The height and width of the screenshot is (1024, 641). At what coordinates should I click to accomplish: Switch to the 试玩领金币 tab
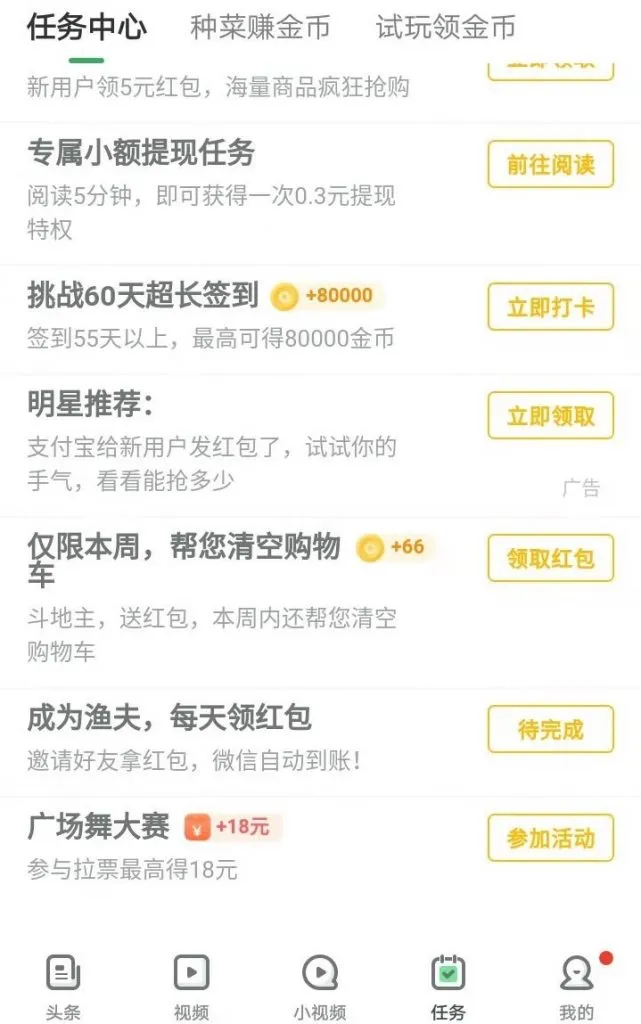coord(446,28)
